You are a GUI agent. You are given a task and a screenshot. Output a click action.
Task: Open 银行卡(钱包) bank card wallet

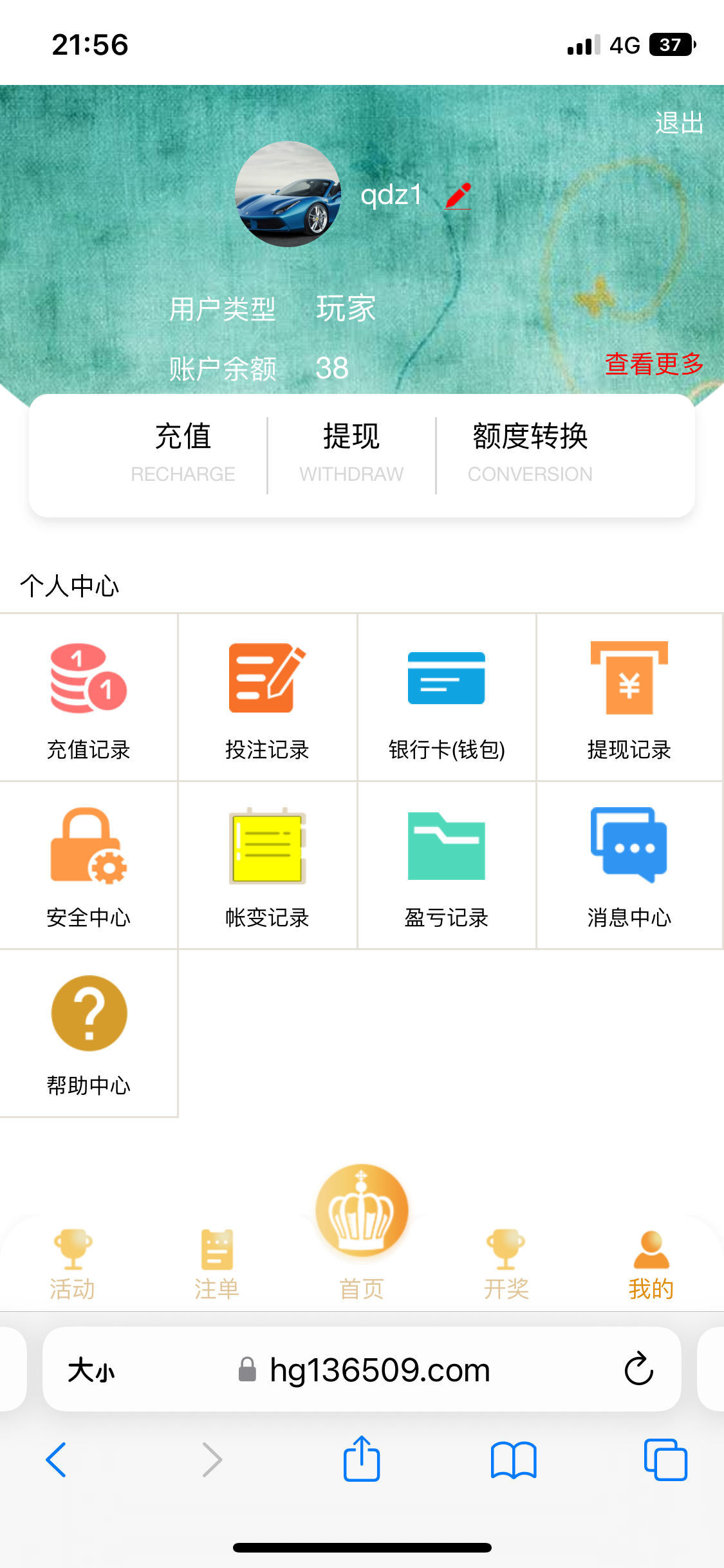click(447, 698)
